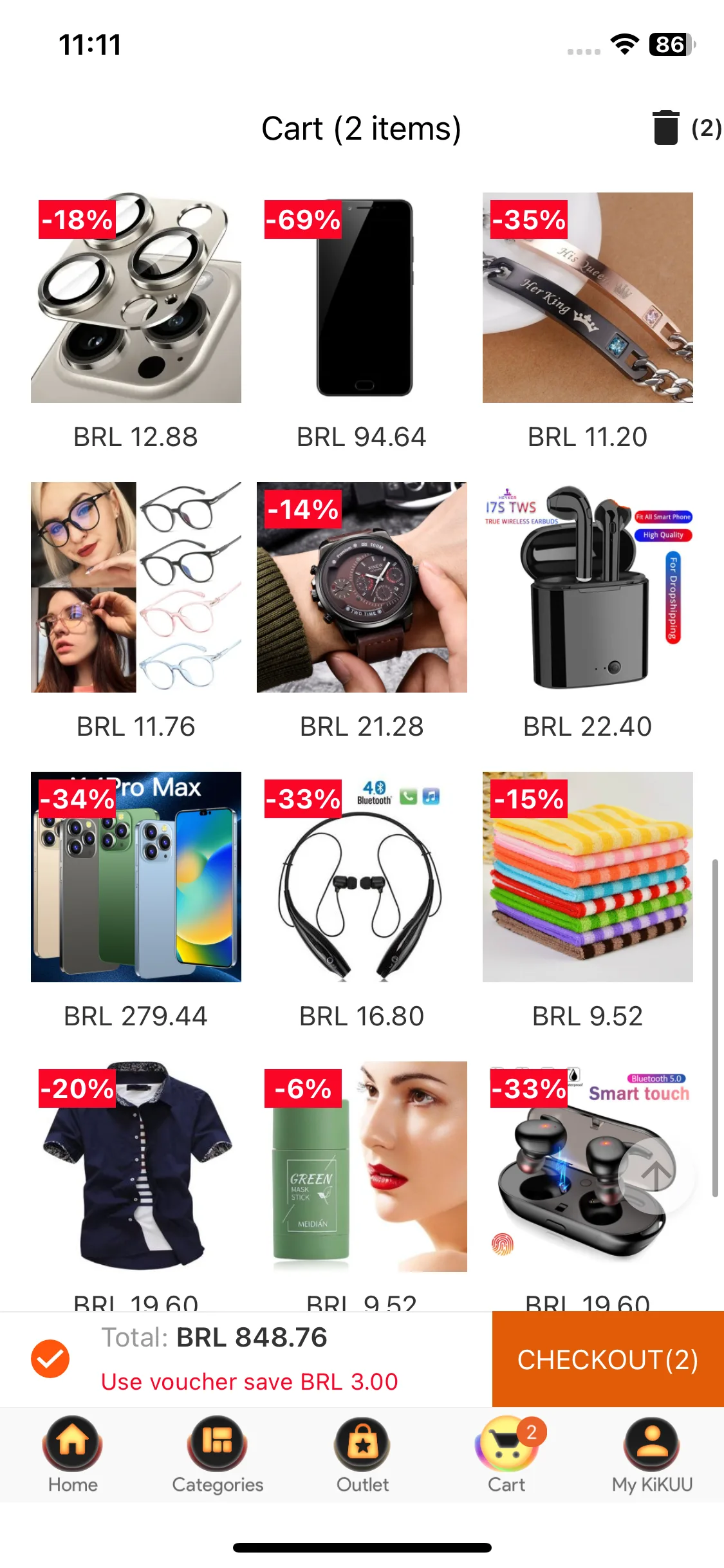View the black smartphone priced BRL 94.64

tap(362, 298)
